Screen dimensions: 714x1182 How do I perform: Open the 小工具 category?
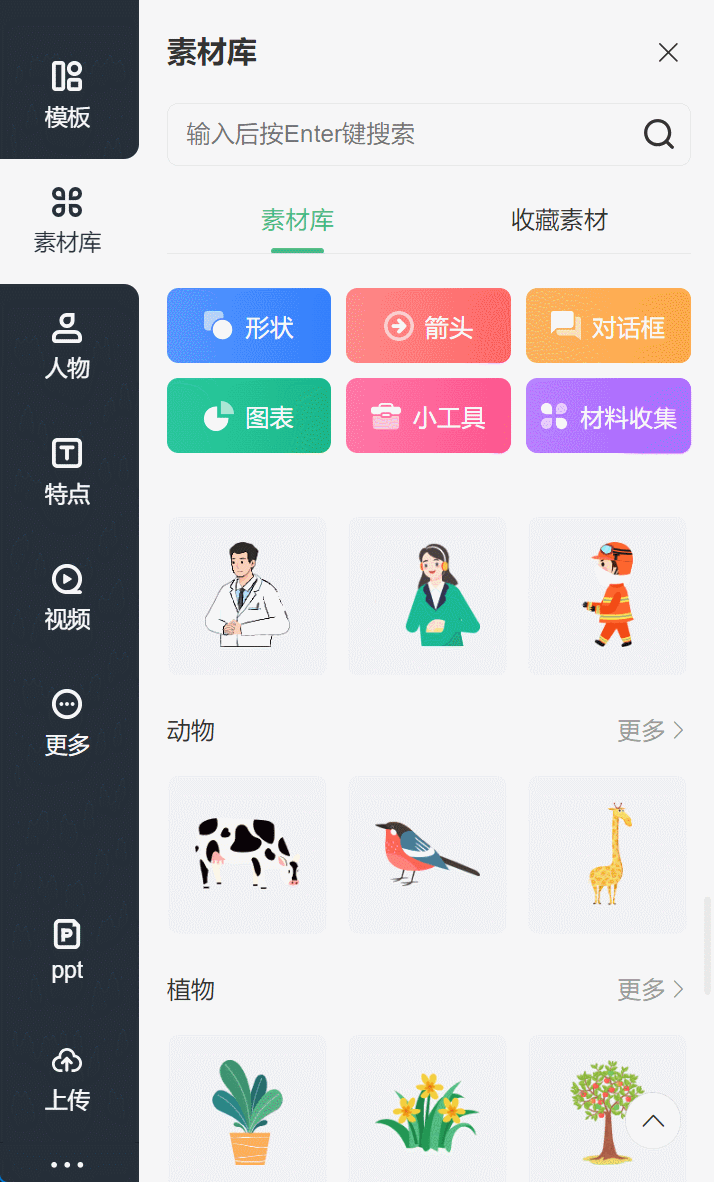pos(428,415)
